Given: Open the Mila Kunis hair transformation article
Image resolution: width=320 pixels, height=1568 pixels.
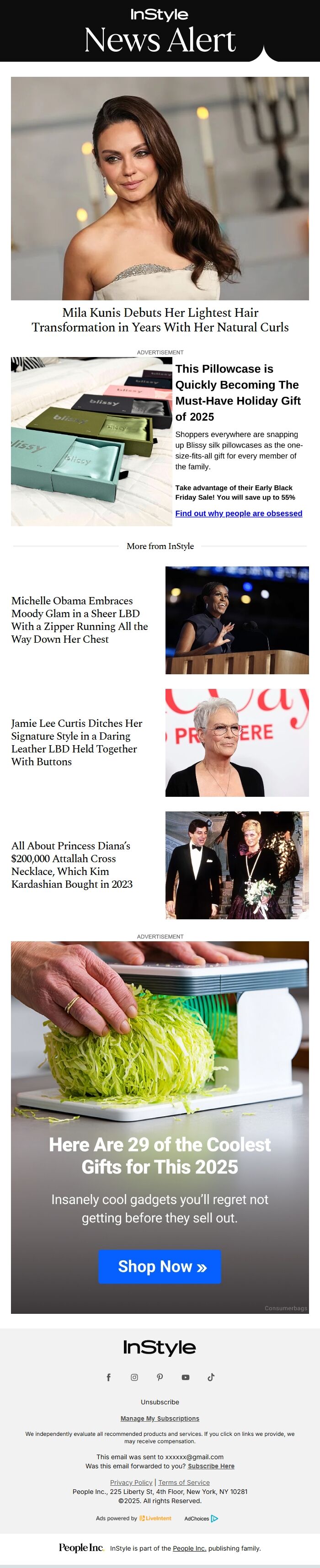Looking at the screenshot, I should [x=160, y=320].
